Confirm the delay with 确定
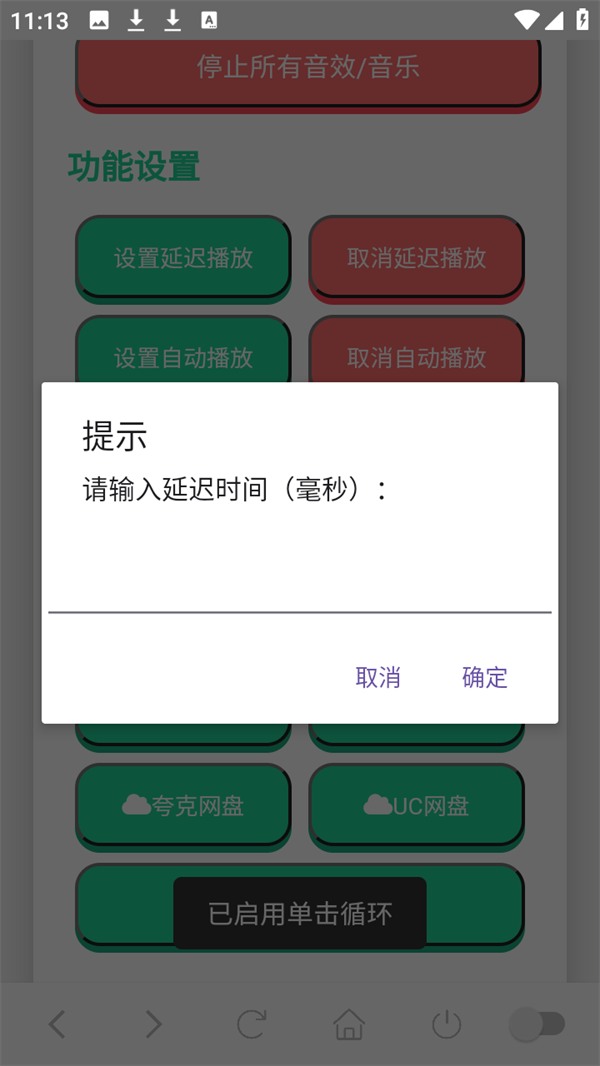This screenshot has height=1066, width=600. [485, 677]
